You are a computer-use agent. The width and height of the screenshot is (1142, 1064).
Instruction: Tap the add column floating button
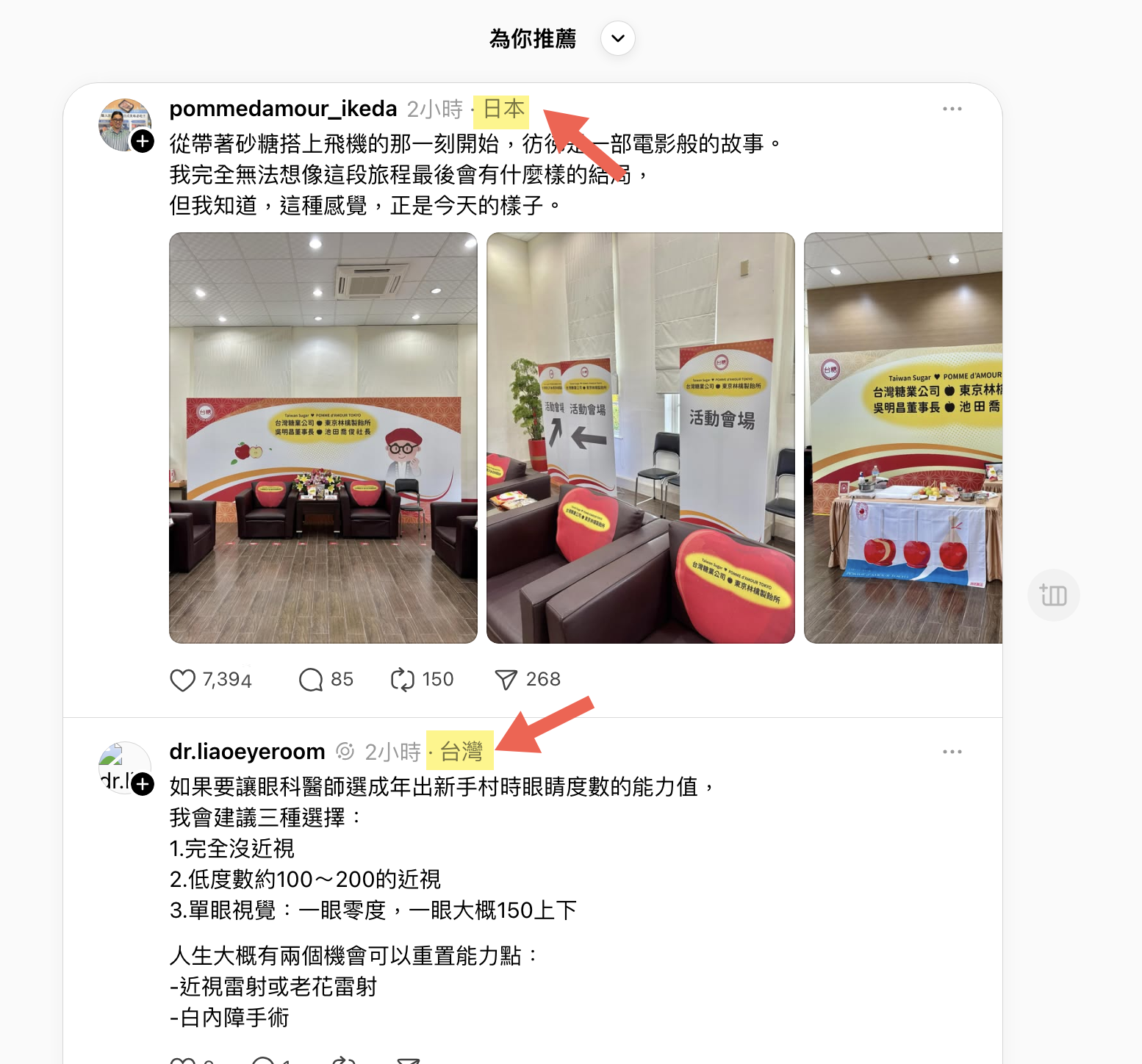(1053, 595)
